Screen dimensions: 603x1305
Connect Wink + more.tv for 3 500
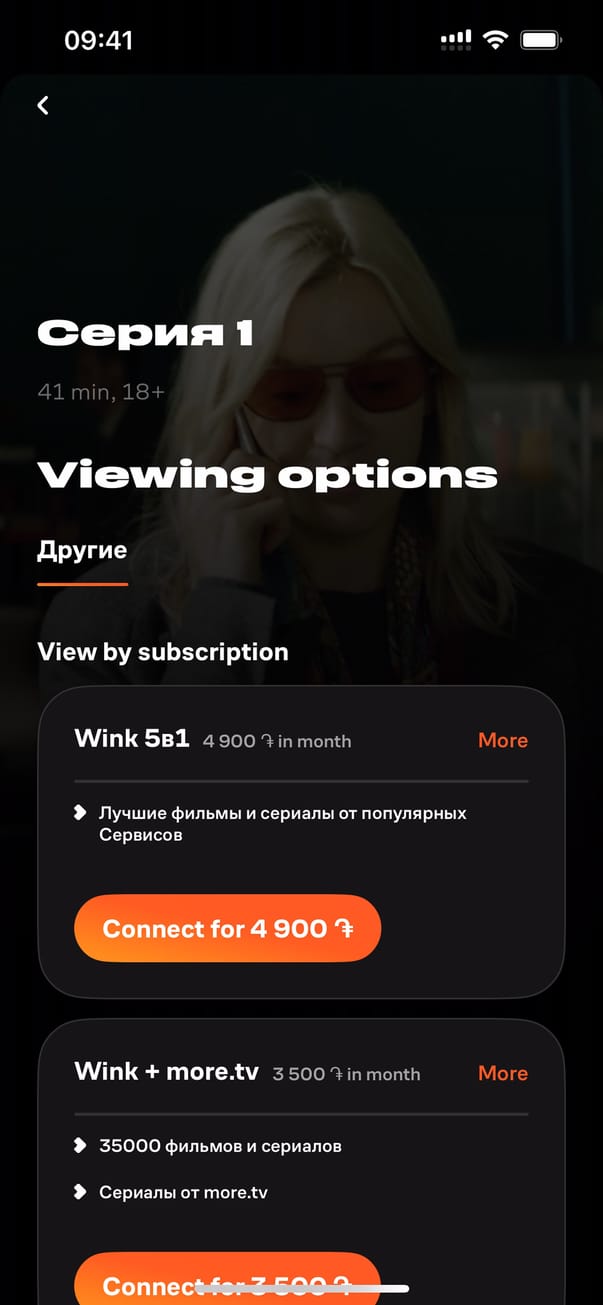pos(227,1282)
